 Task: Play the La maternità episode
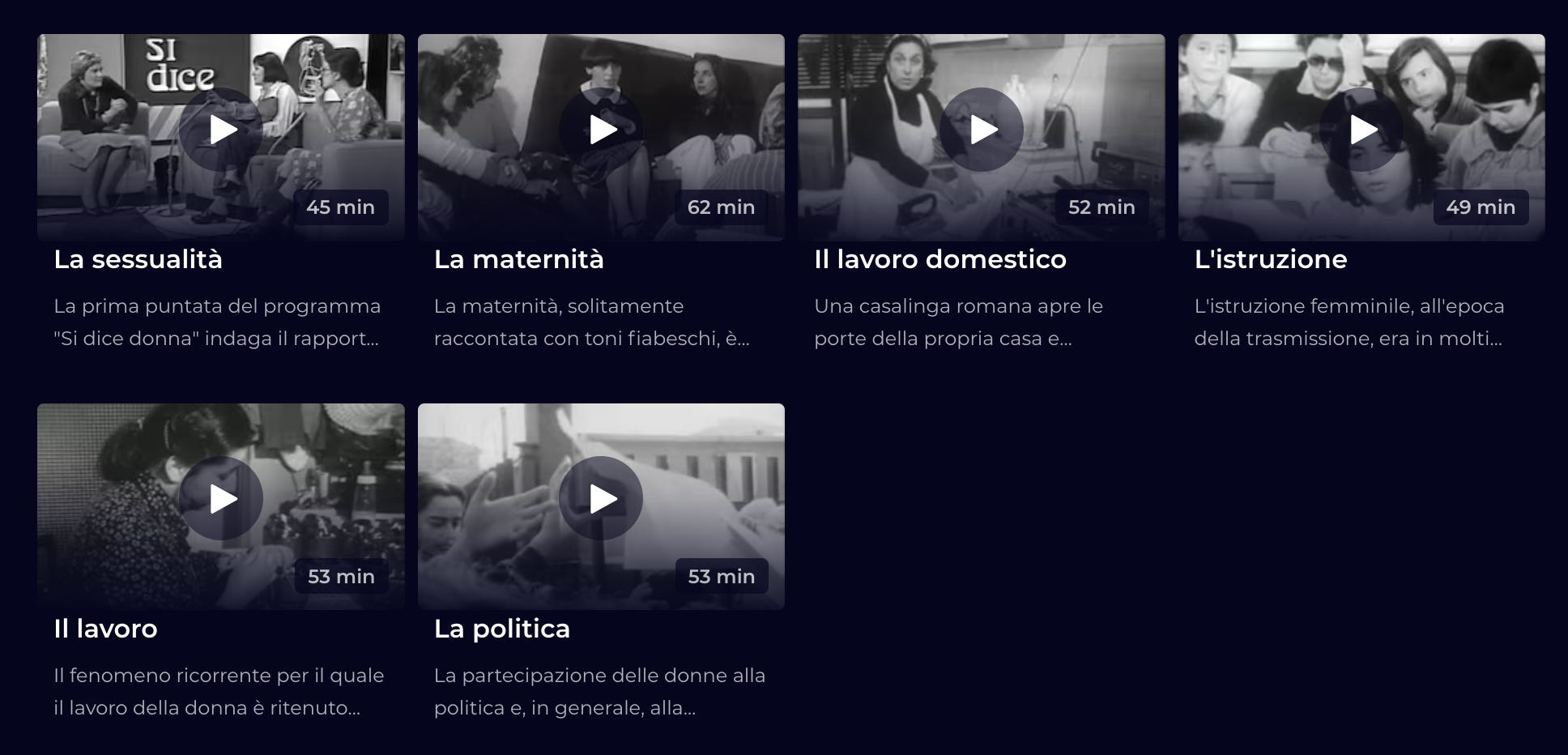(x=601, y=130)
